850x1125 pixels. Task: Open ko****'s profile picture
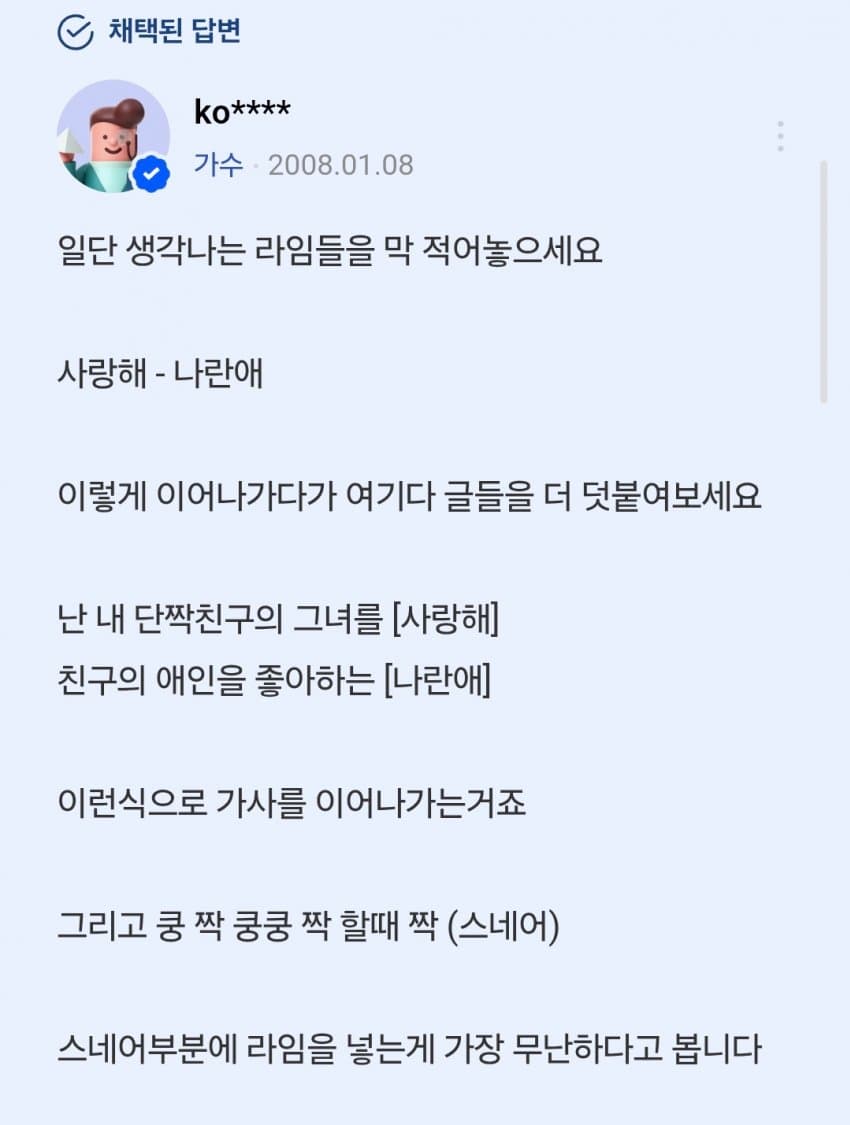coord(112,136)
